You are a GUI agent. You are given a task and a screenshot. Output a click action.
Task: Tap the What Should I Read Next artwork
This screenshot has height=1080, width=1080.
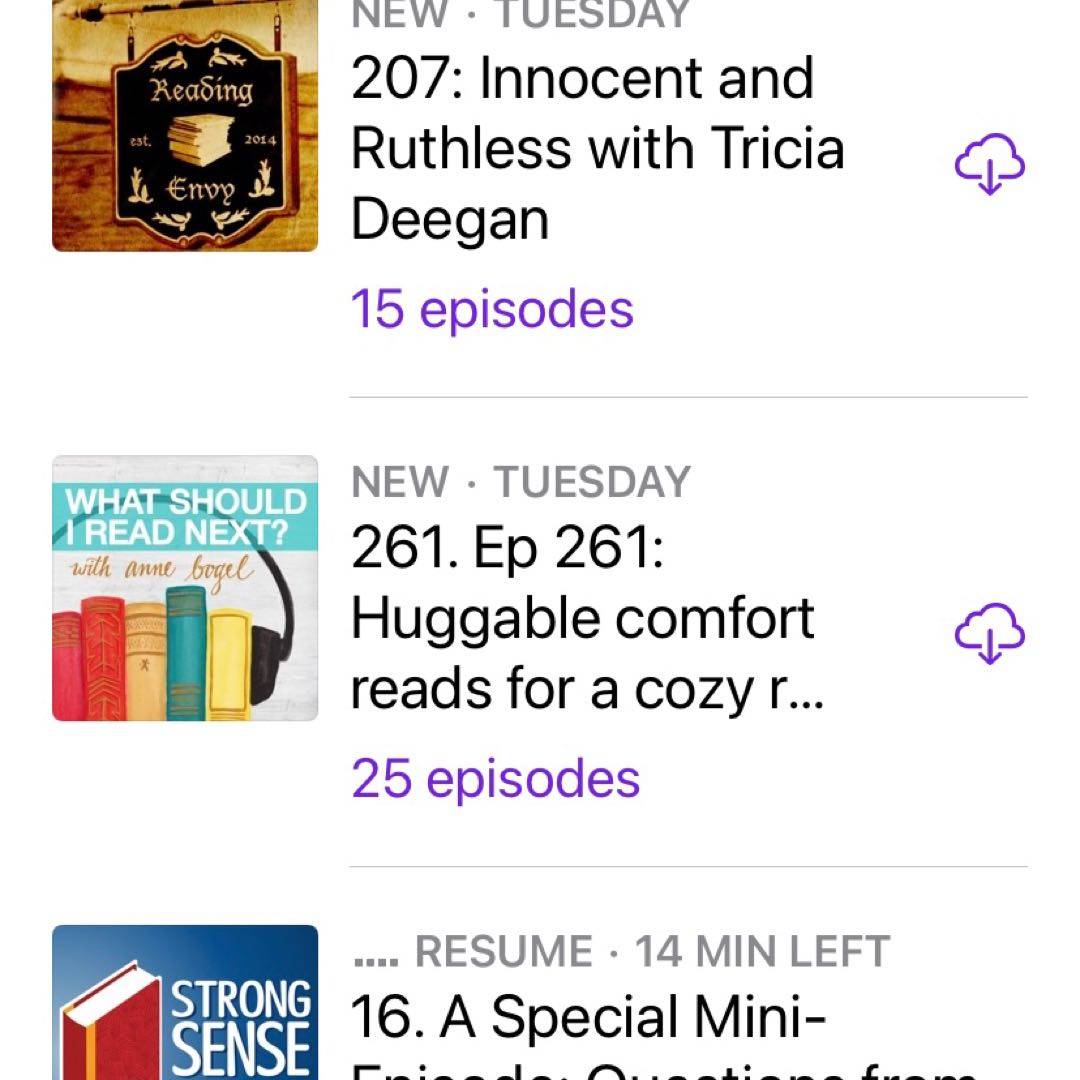(x=185, y=588)
